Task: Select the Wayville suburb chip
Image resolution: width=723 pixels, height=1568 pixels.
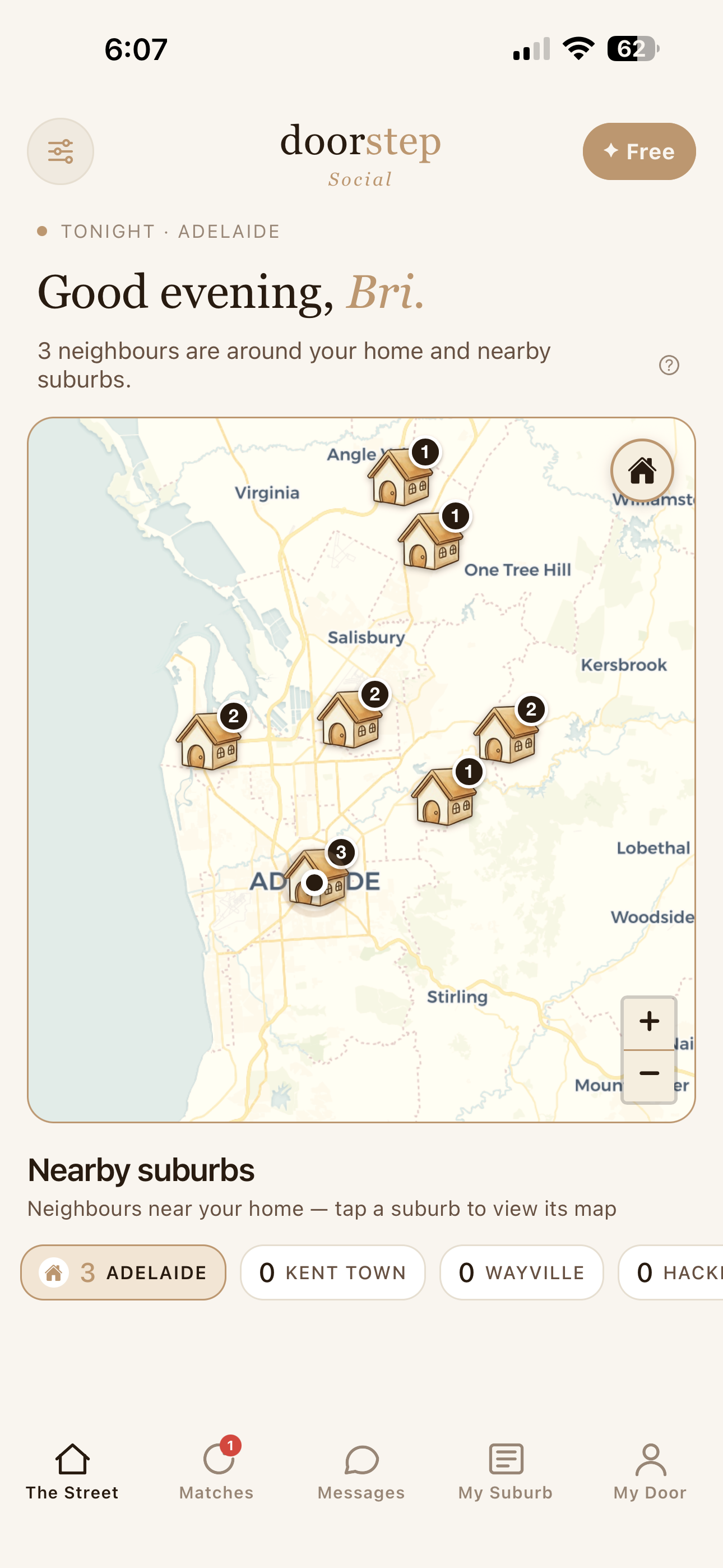Action: pos(522,1272)
